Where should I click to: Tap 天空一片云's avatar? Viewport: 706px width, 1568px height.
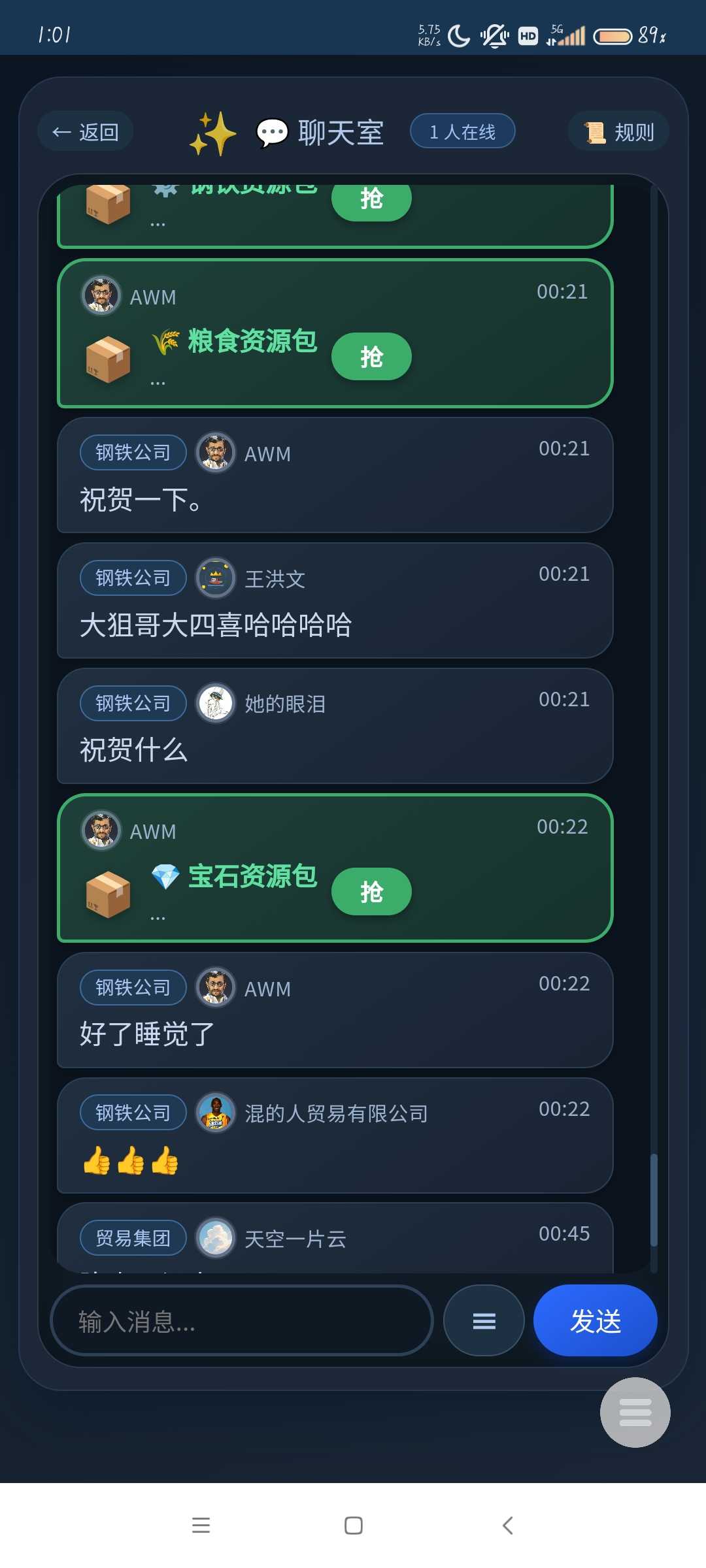(216, 1237)
